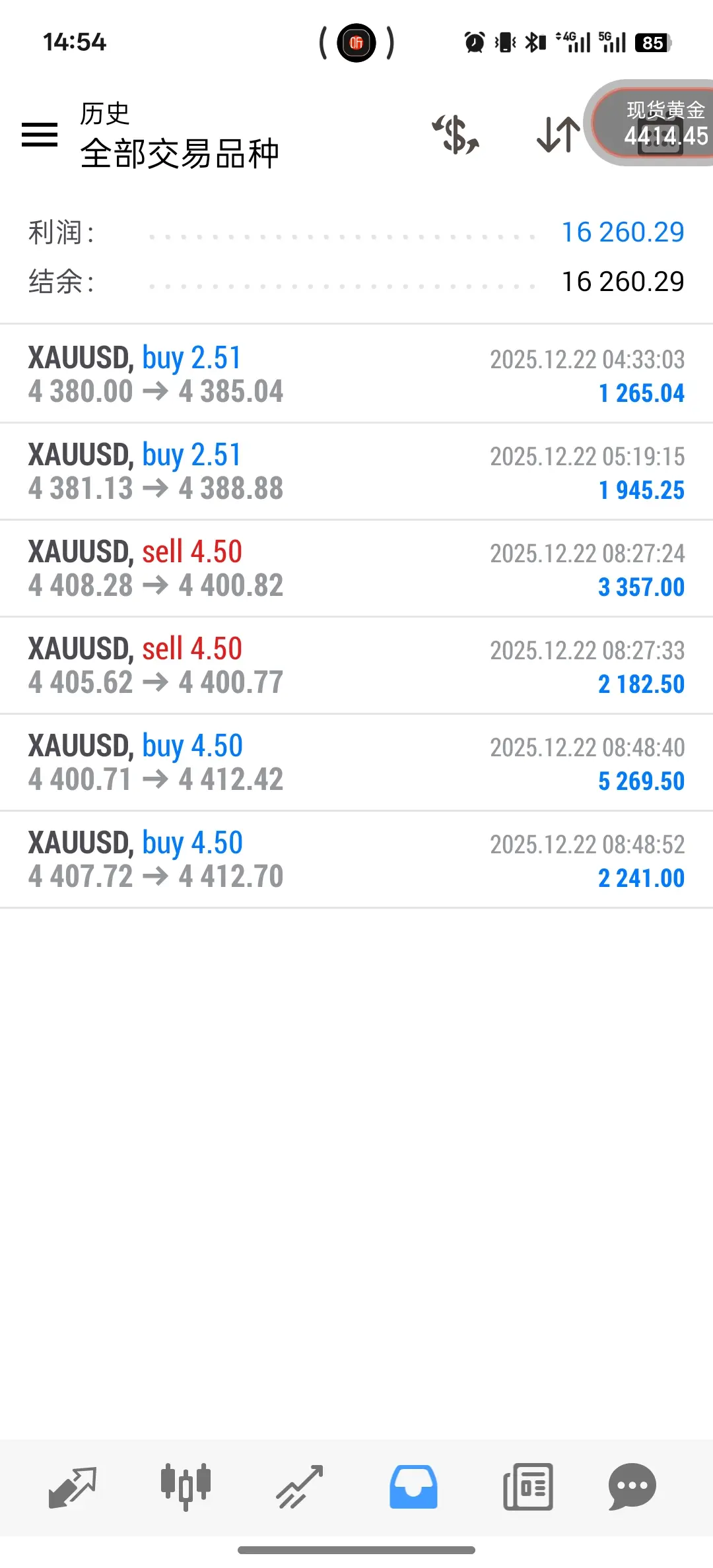Tap the currency symbol filter icon
Viewport: 713px width, 1568px height.
[x=456, y=135]
